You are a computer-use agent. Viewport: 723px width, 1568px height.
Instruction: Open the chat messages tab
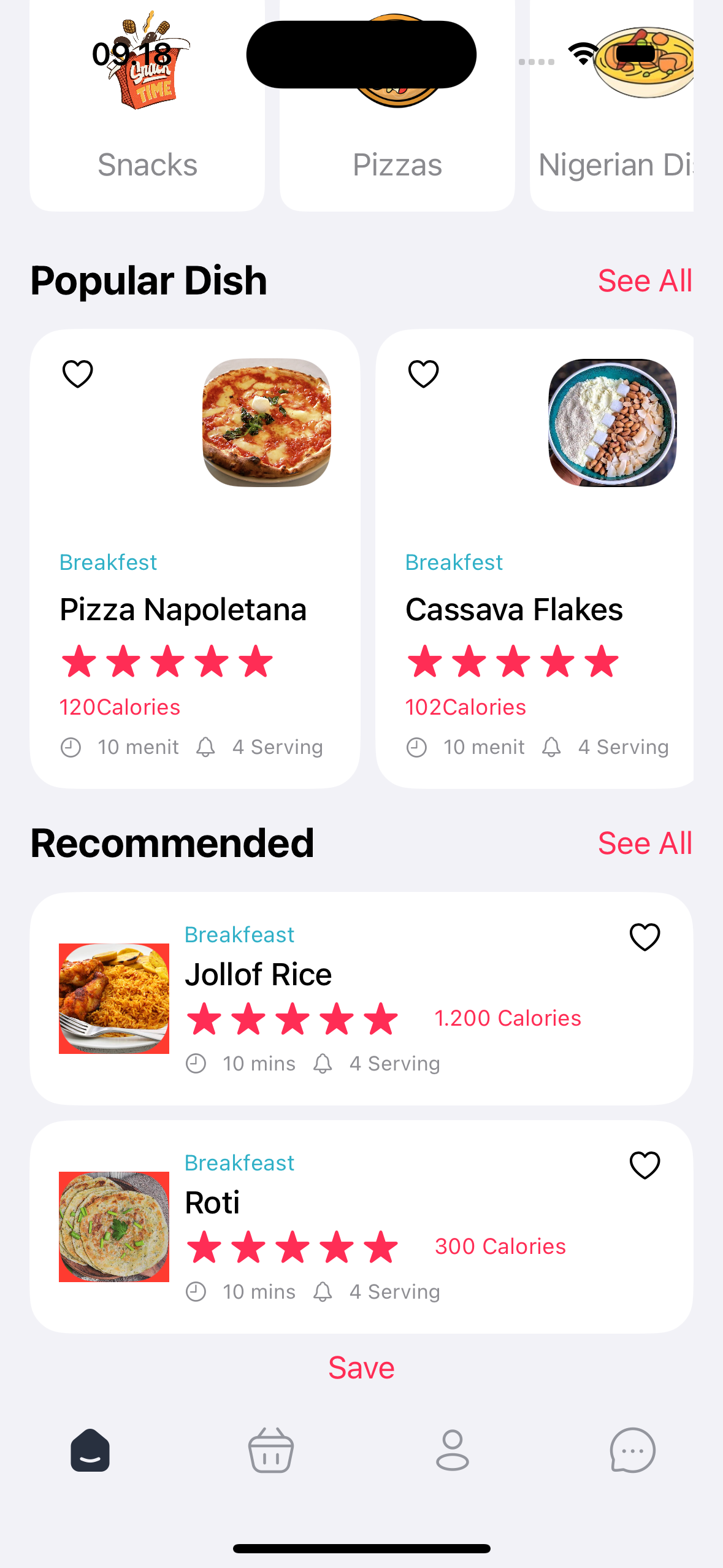click(632, 1450)
